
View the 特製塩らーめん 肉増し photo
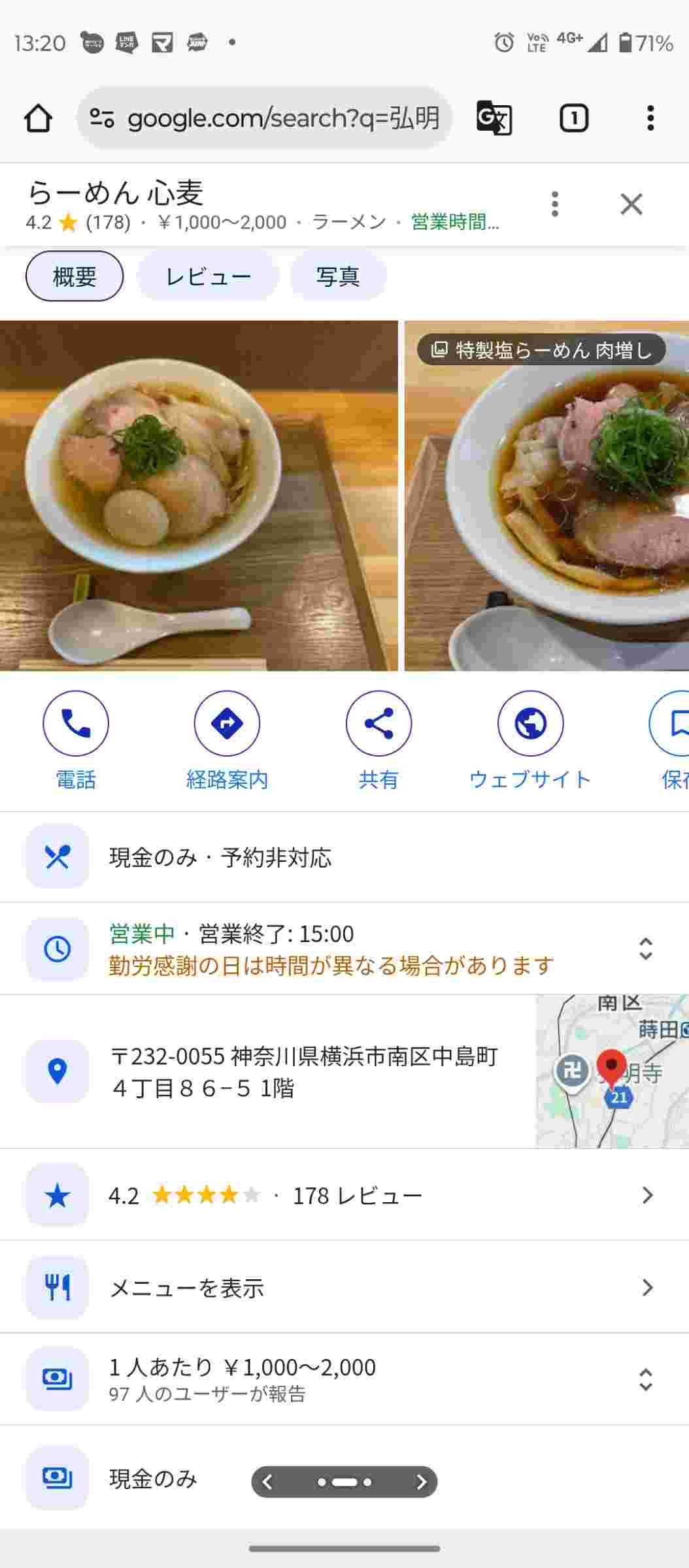coord(546,497)
